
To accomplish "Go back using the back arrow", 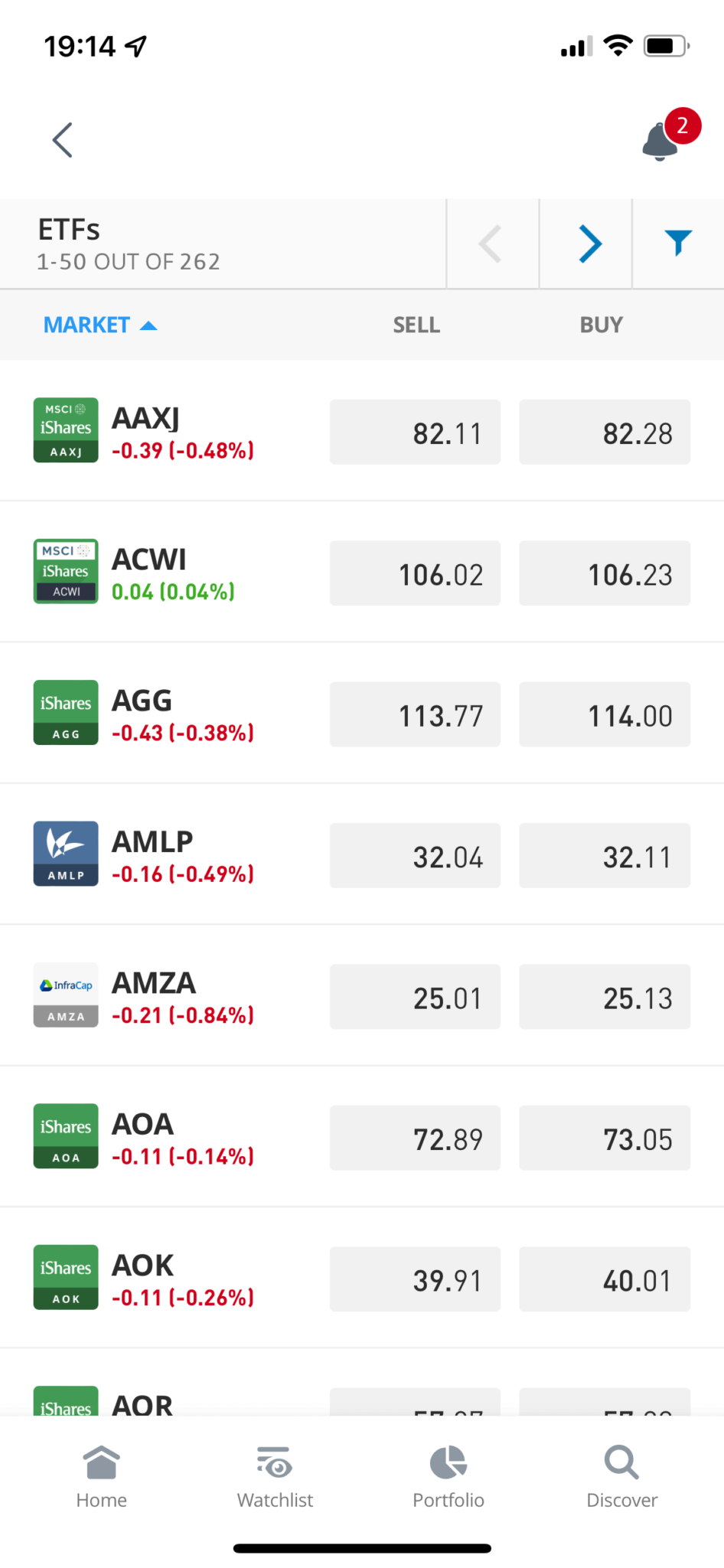I will [62, 140].
